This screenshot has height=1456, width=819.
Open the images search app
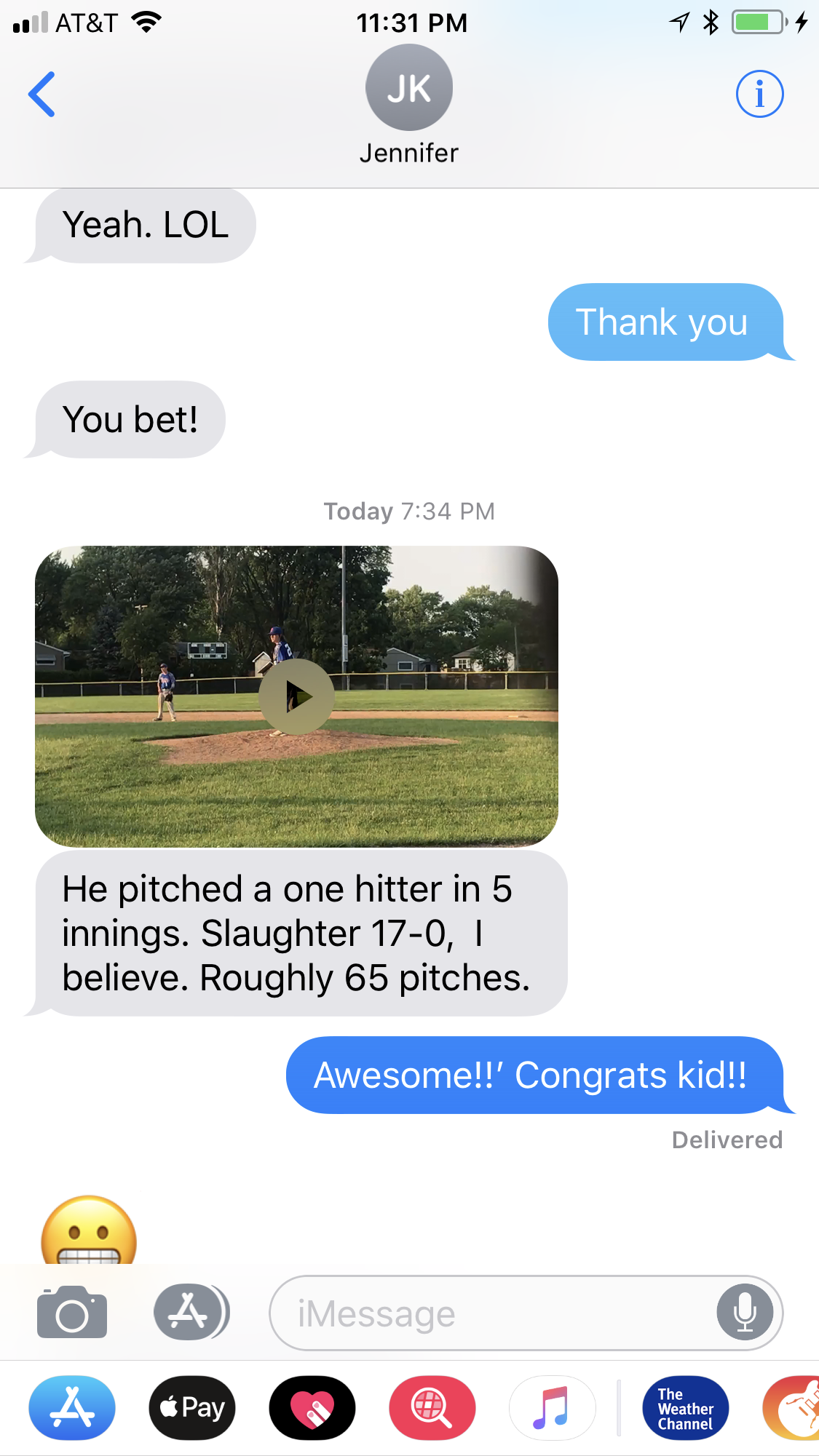point(432,1408)
